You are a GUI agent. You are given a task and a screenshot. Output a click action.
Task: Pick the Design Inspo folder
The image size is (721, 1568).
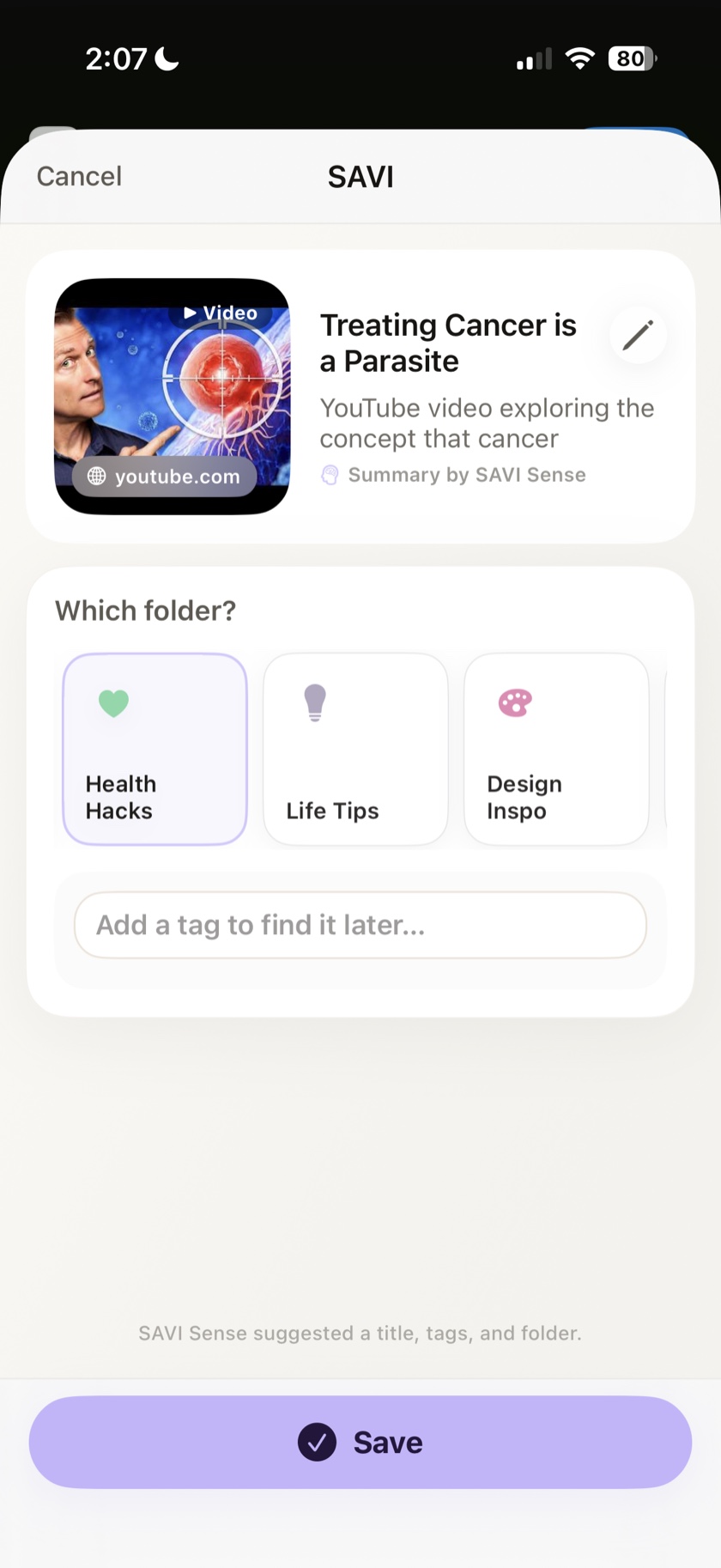pyautogui.click(x=556, y=749)
